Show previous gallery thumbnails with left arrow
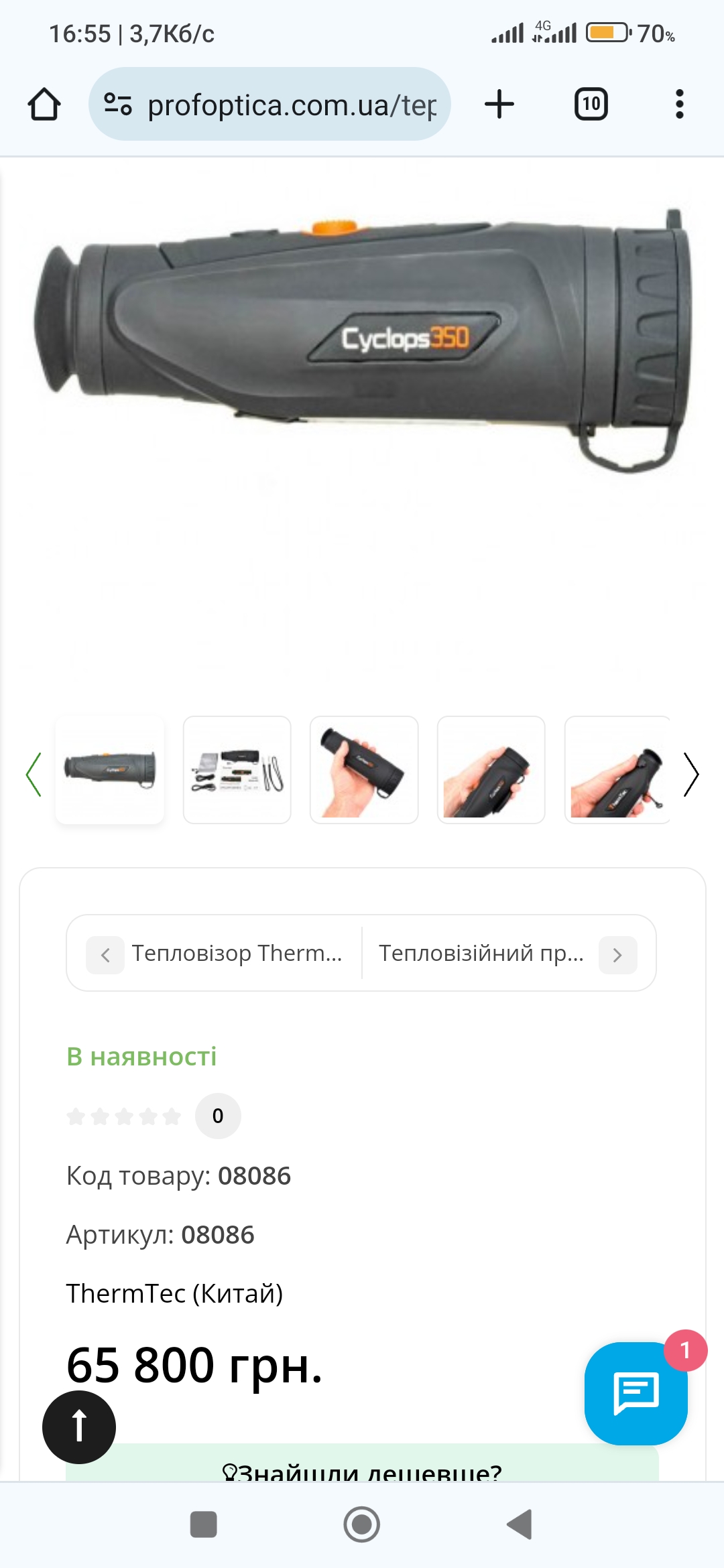The image size is (724, 1568). [x=34, y=775]
